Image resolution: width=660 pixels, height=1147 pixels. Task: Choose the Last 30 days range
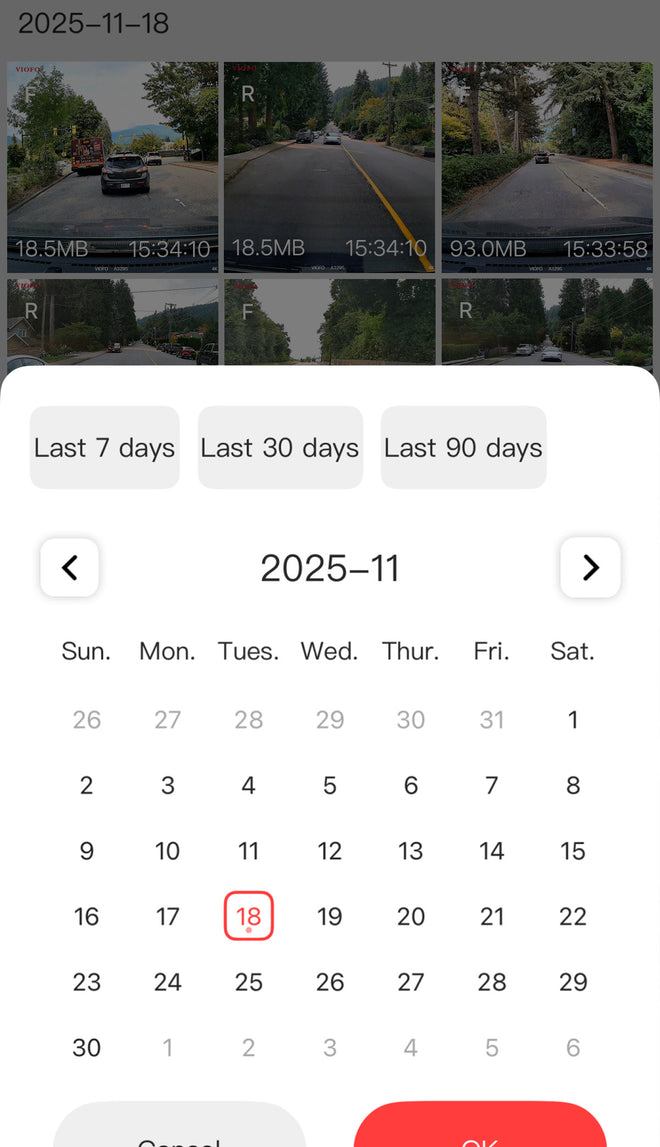280,448
